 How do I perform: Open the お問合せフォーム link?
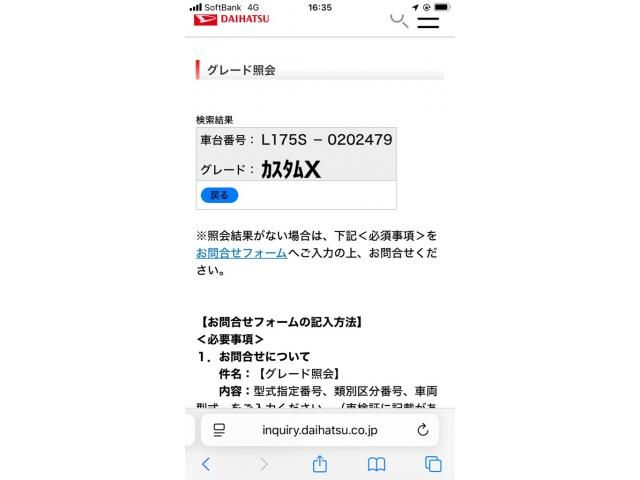[x=241, y=253]
